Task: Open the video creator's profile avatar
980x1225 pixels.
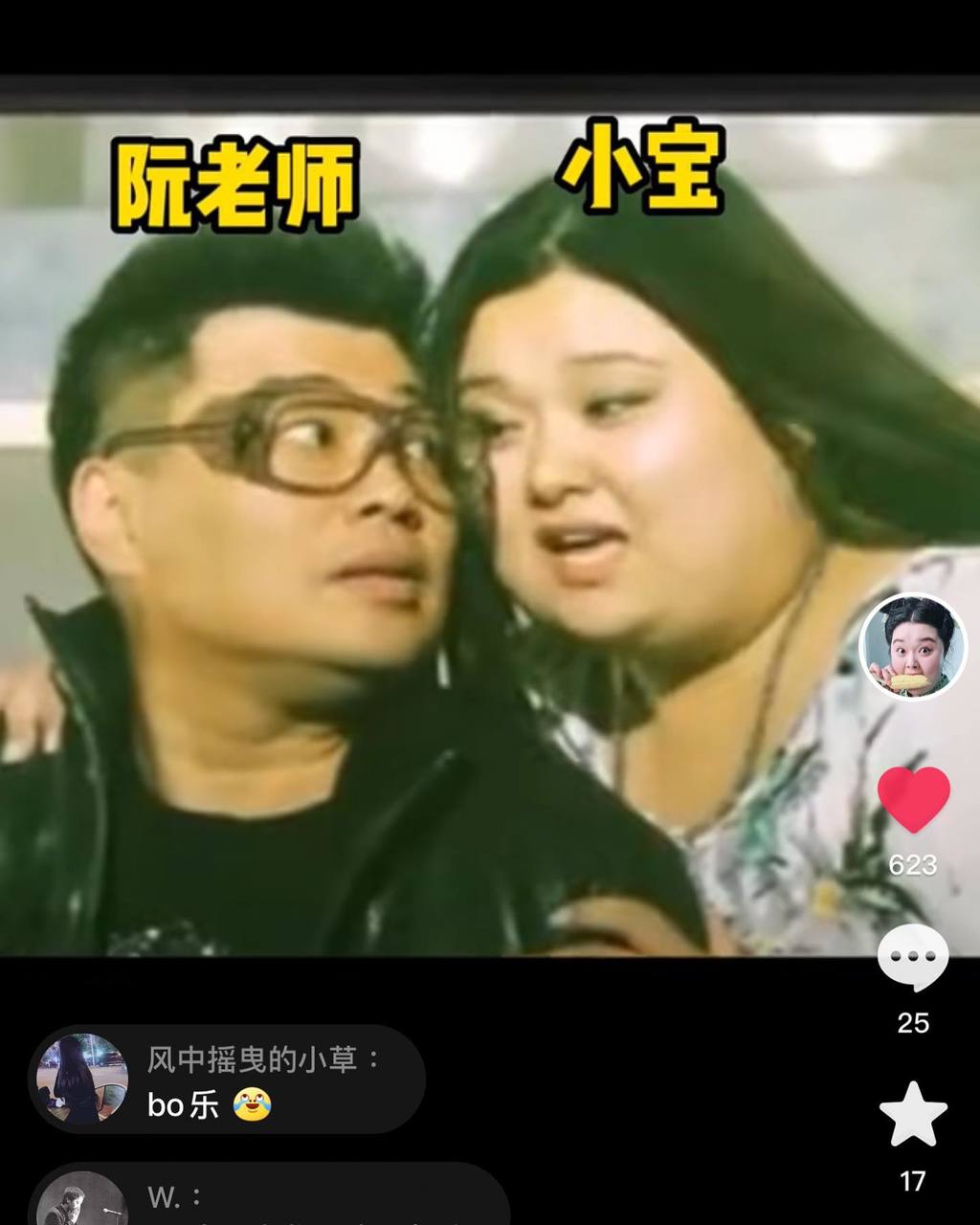Action: (912, 647)
